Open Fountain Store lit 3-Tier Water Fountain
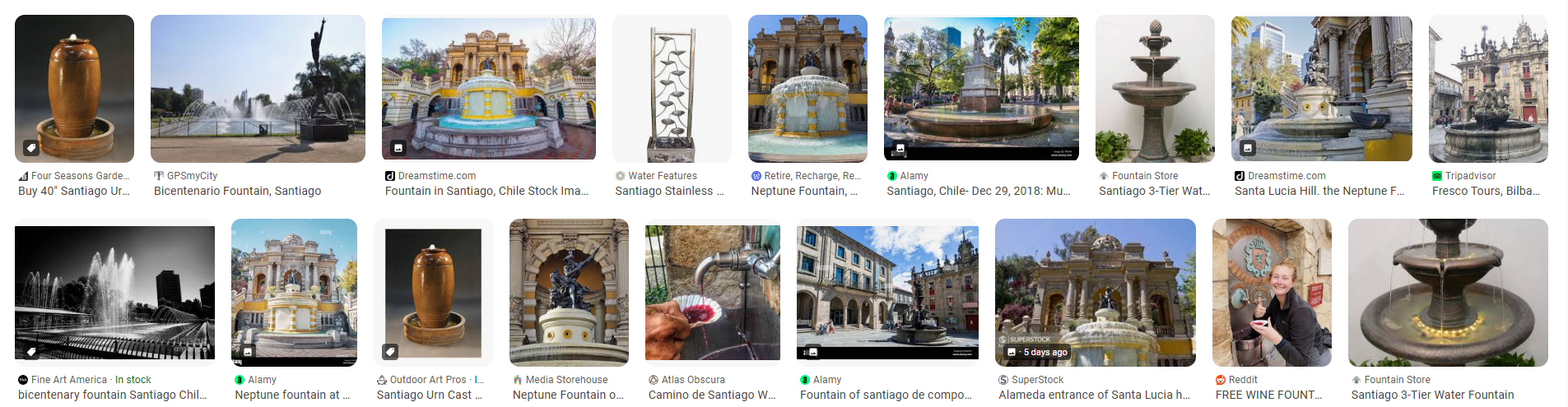 (1448, 293)
